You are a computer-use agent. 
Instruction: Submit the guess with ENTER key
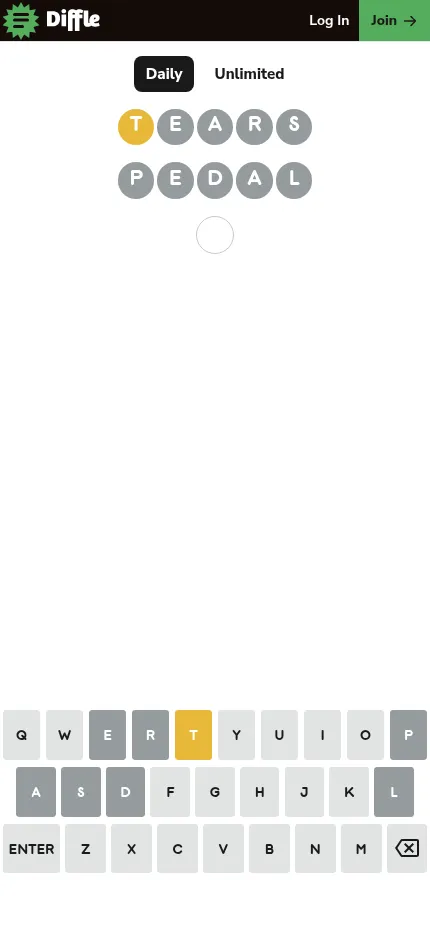[32, 848]
